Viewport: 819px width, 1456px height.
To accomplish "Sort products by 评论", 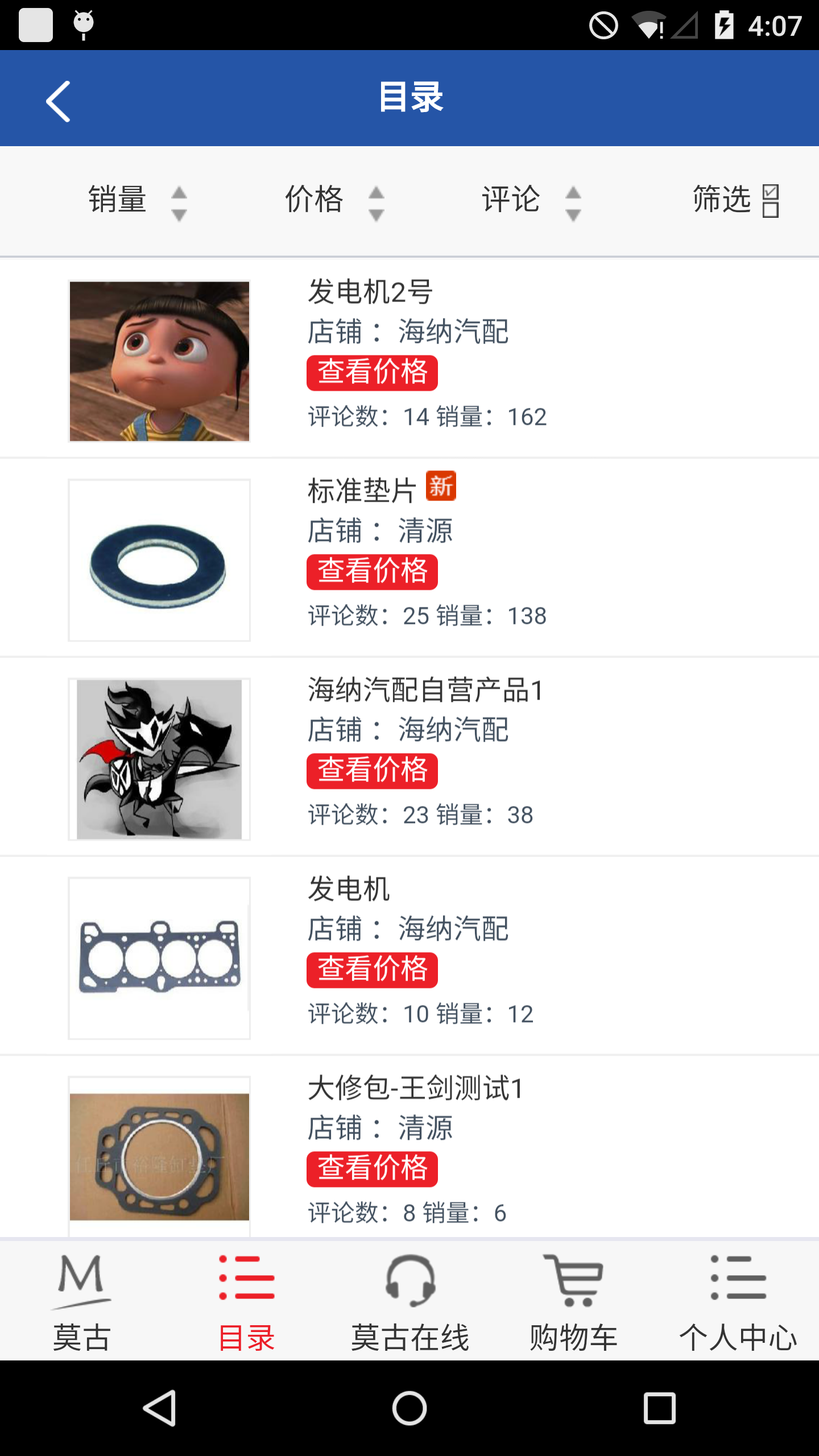I will pos(531,201).
